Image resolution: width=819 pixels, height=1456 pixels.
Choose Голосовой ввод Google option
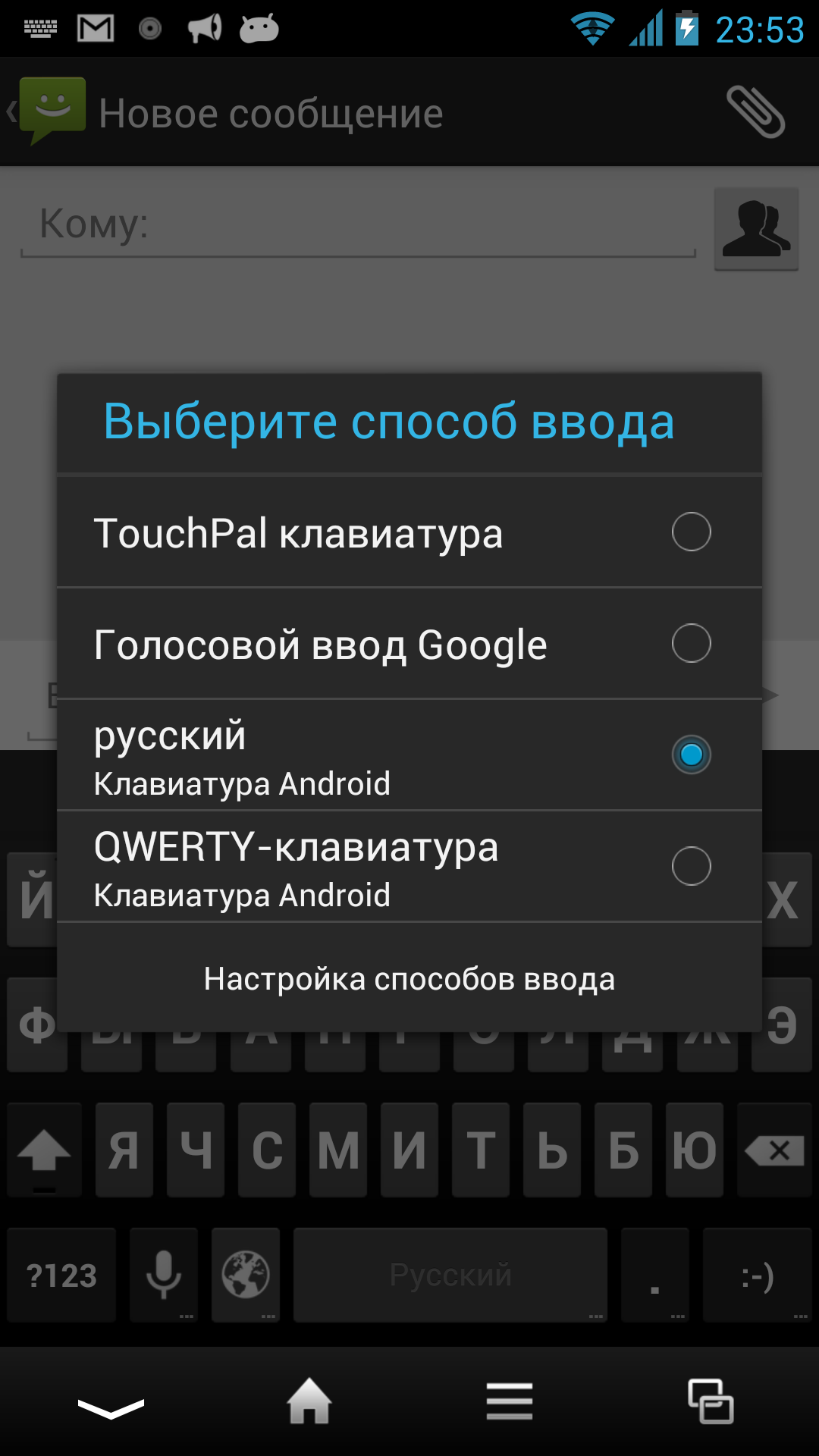pos(409,643)
